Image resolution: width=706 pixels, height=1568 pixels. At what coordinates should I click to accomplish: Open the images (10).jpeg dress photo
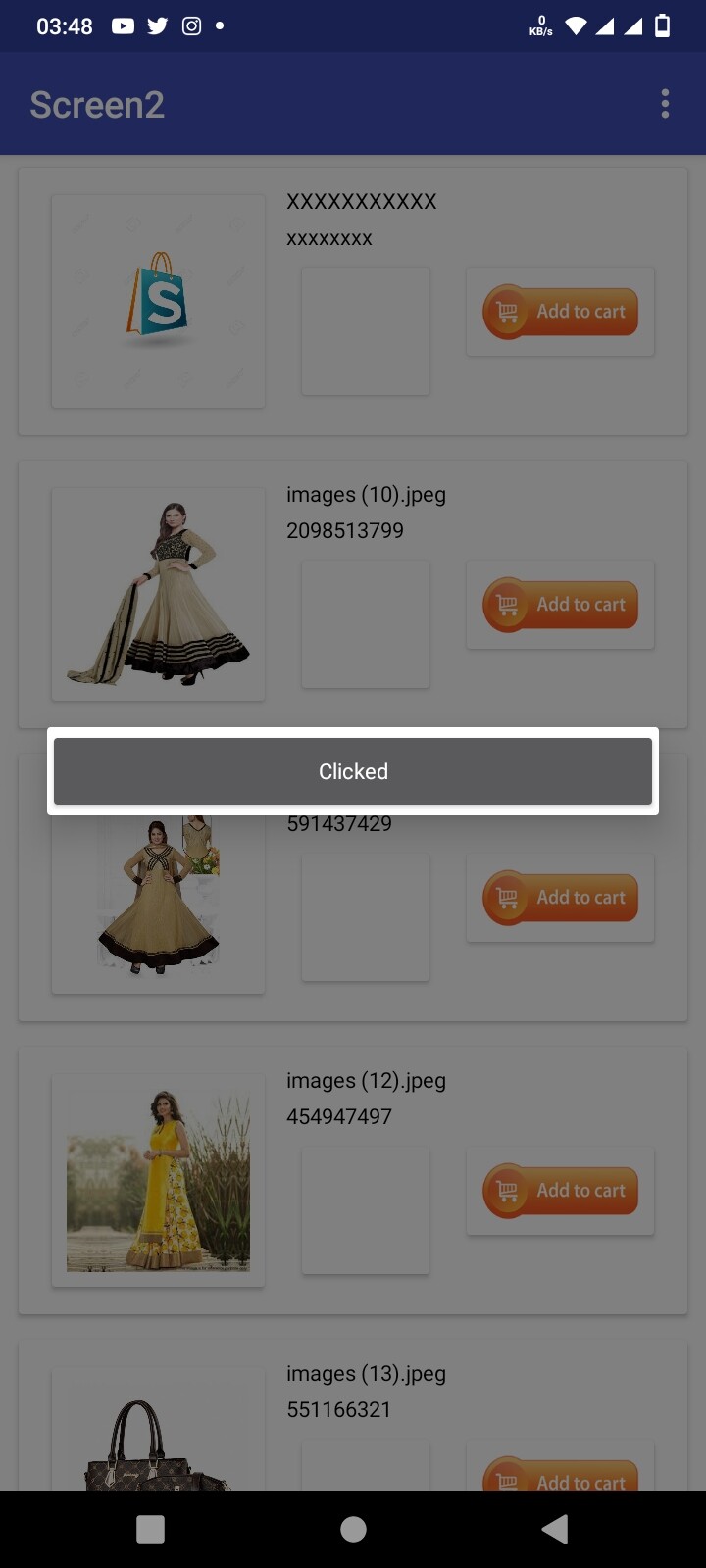[158, 594]
